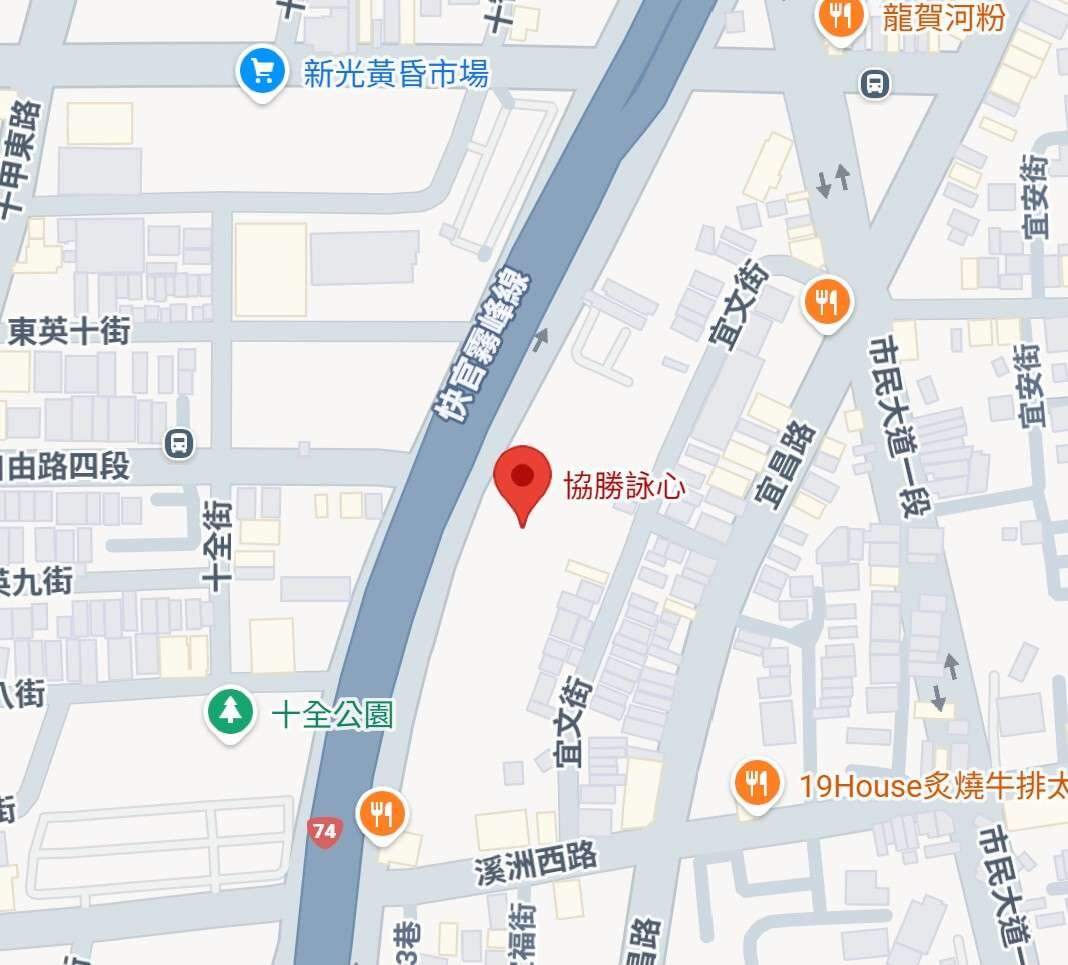Tap the restaurant marker beside Route 74 shield
Image resolution: width=1068 pixels, height=965 pixels.
point(382,815)
